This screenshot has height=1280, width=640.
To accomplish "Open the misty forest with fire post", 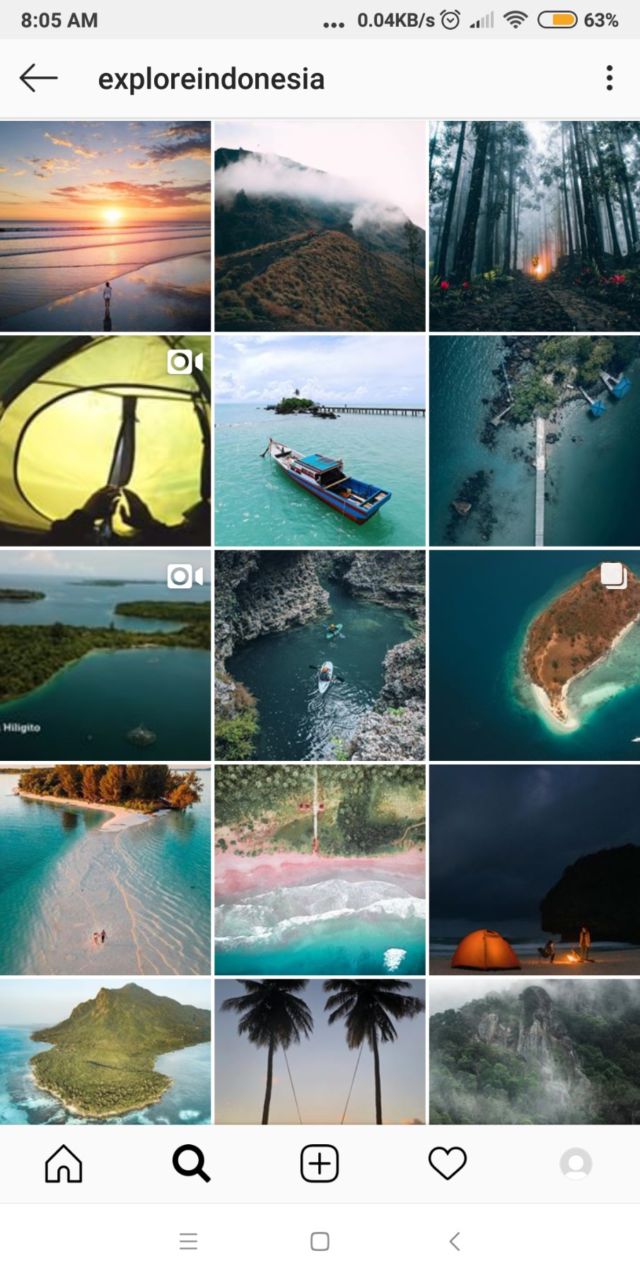I will (x=534, y=226).
